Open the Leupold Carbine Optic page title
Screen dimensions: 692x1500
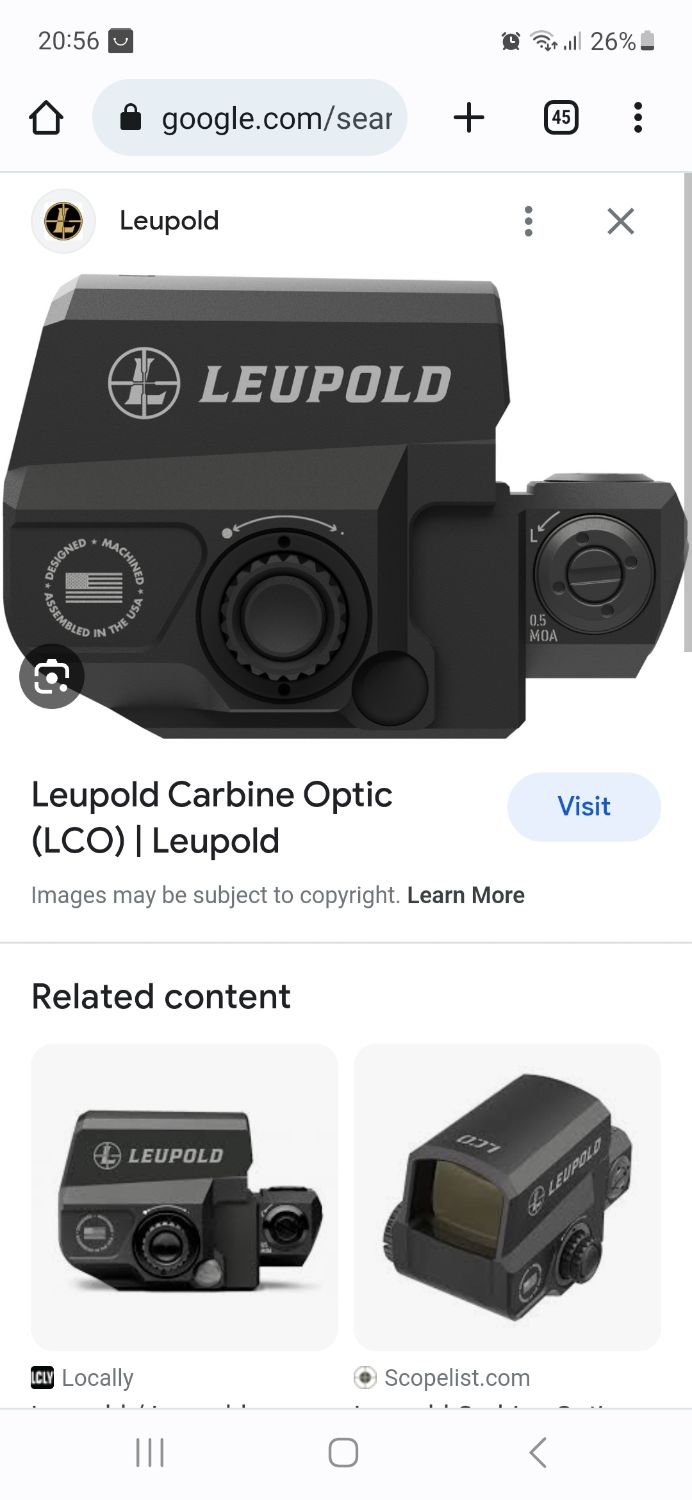pyautogui.click(x=212, y=817)
